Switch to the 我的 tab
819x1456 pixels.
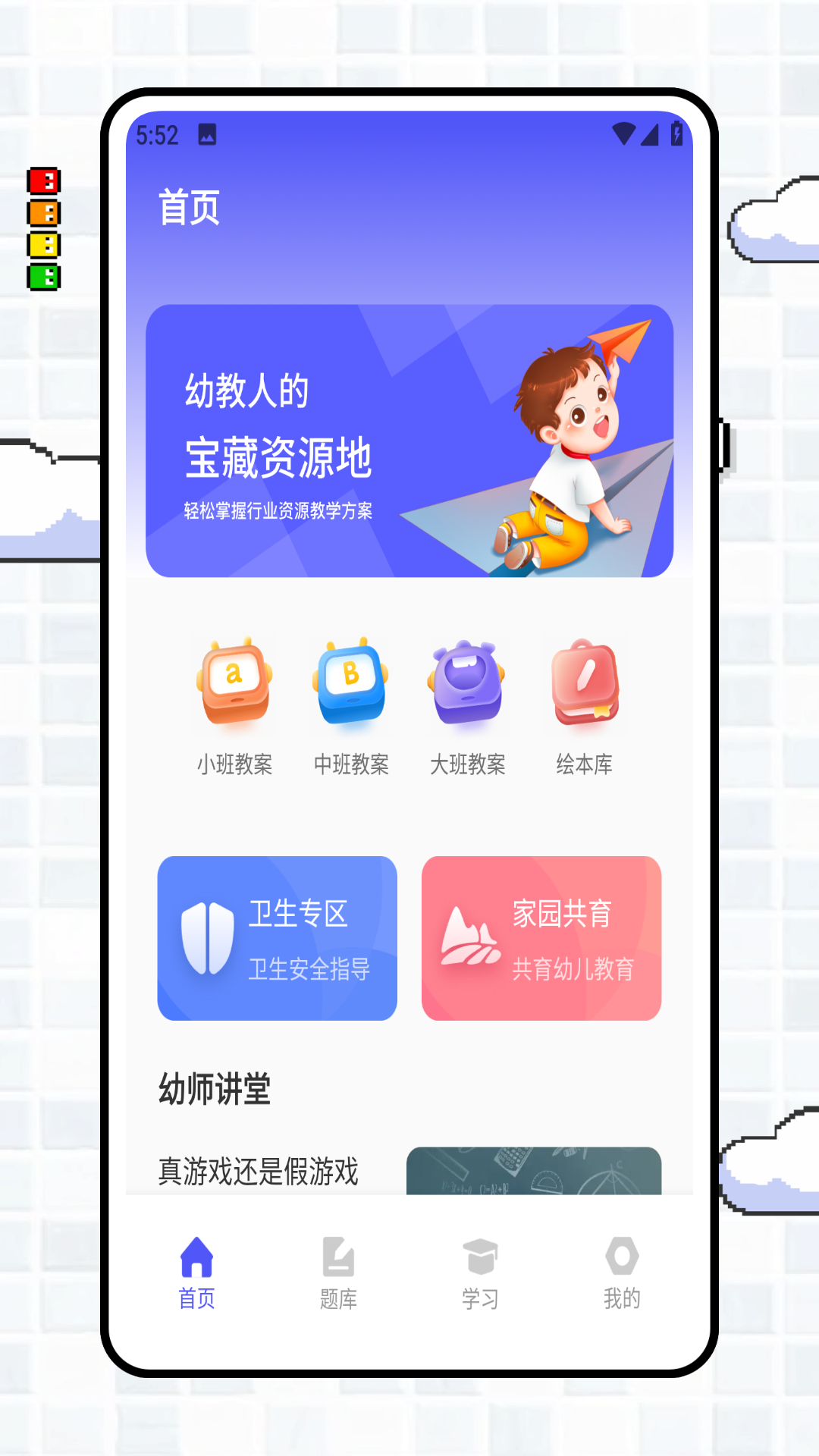(622, 1272)
